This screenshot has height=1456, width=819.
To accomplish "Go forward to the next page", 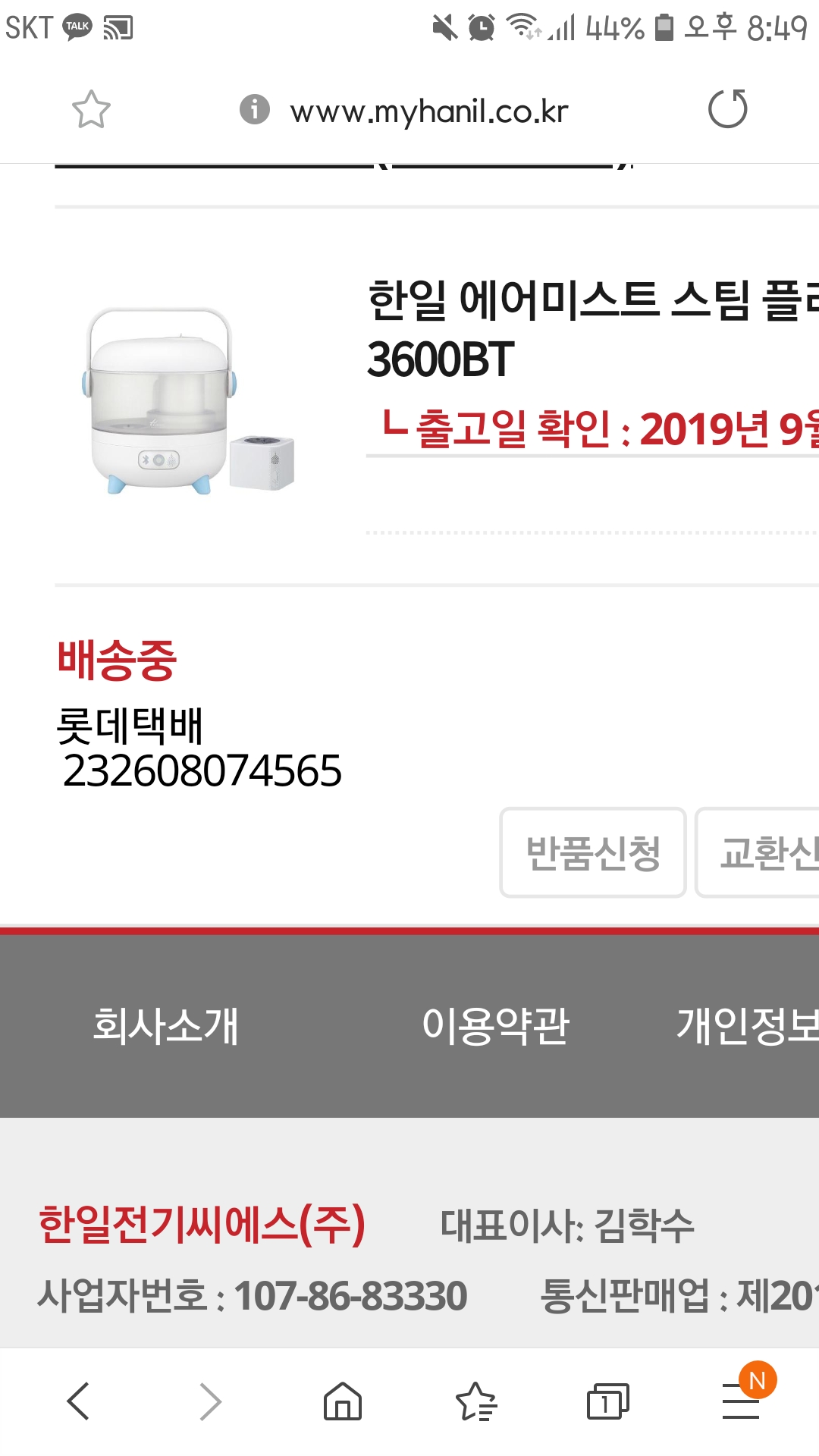I will coord(210,1401).
